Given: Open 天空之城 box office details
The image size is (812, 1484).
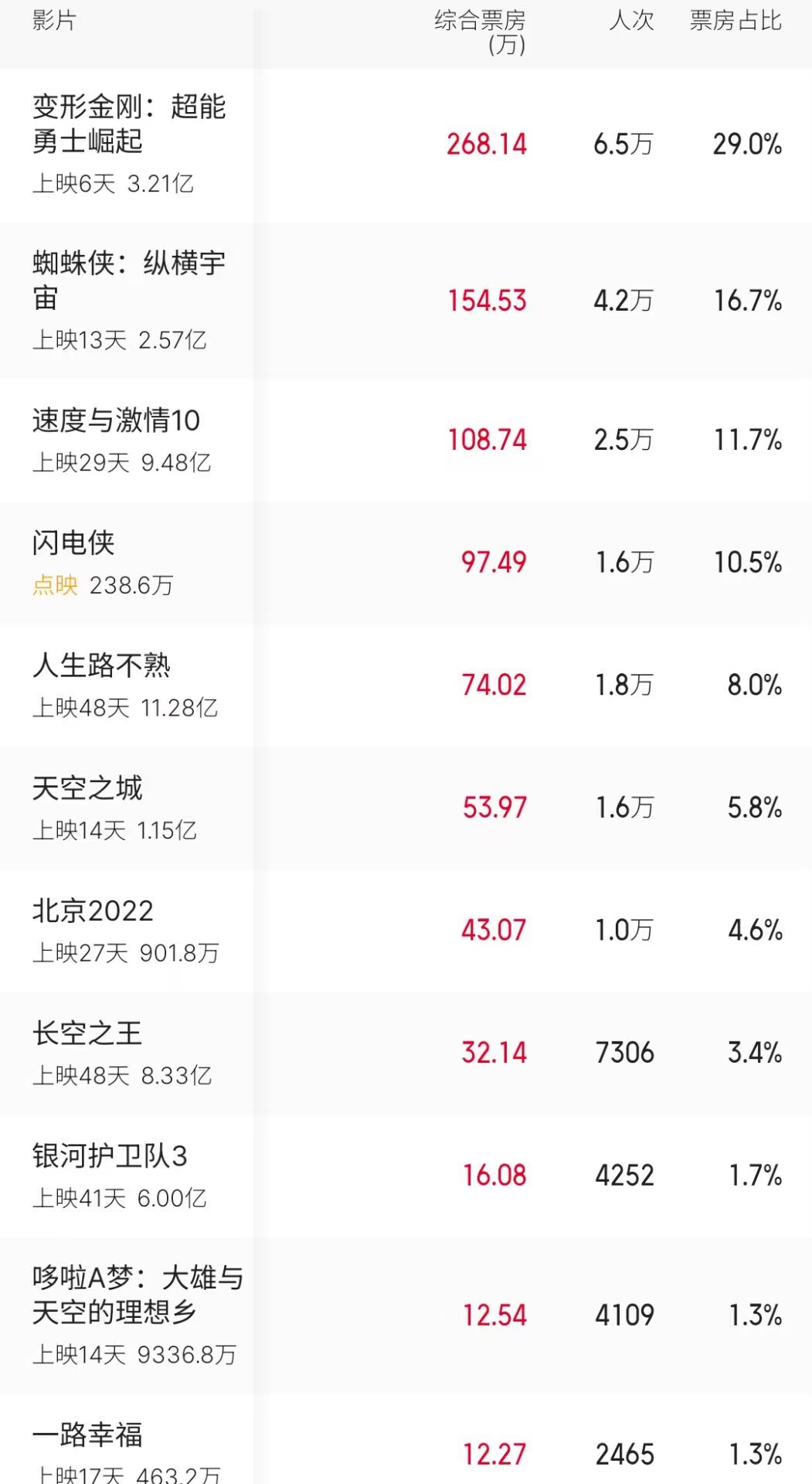Looking at the screenshot, I should click(87, 789).
